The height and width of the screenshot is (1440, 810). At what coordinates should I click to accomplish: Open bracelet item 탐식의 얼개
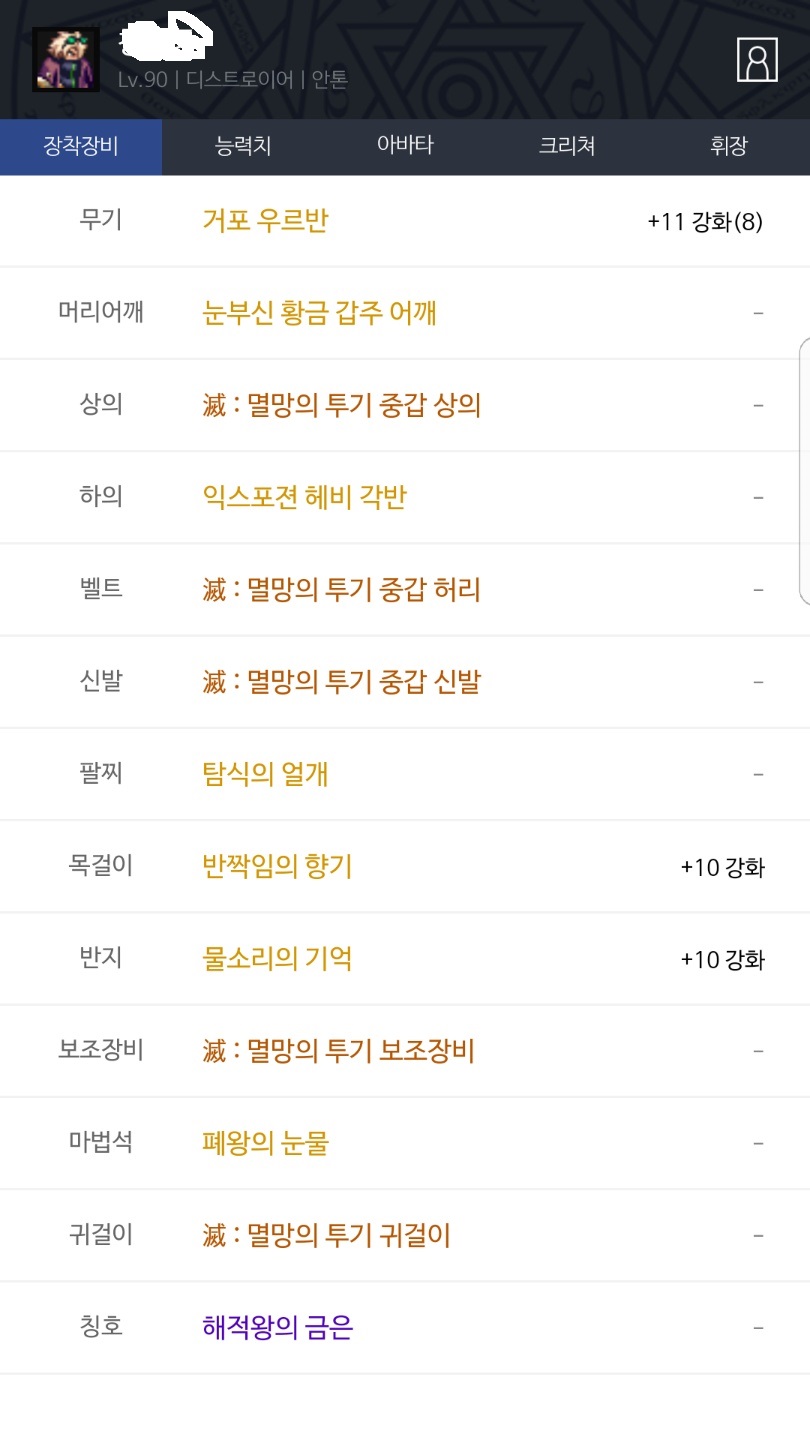pos(265,774)
